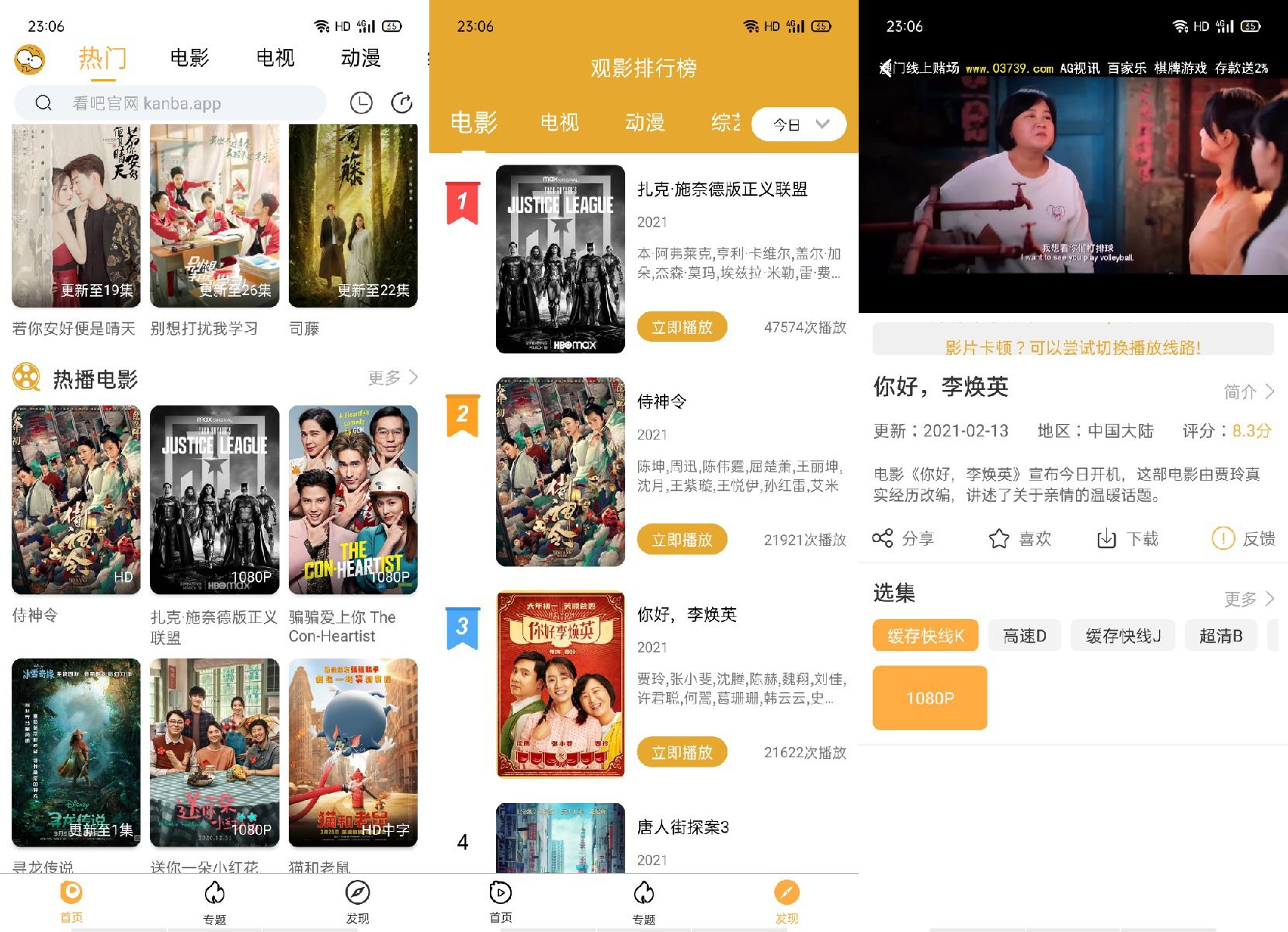This screenshot has width=1288, height=932.
Task: Open watch history clock icon
Action: coord(361,103)
